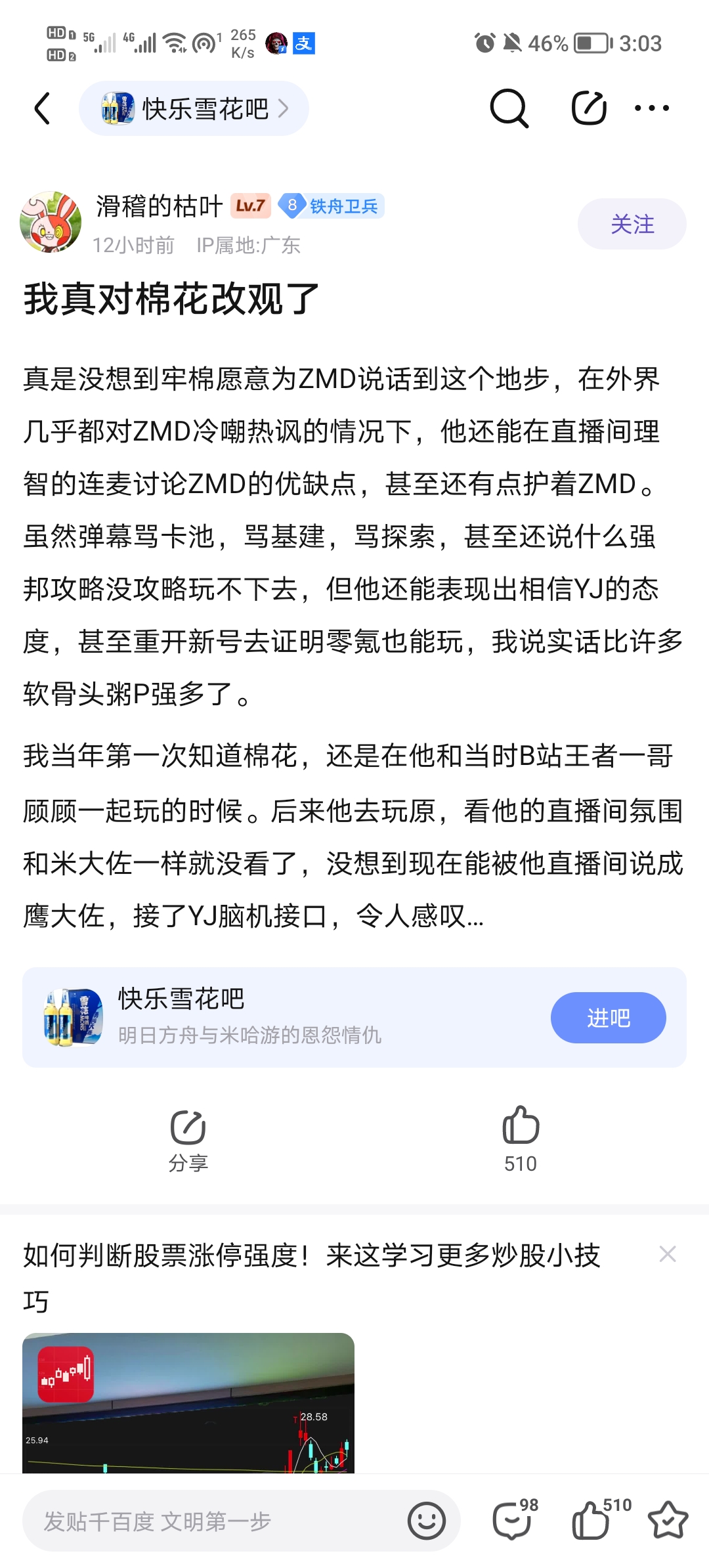The height and width of the screenshot is (1568, 709).
Task: Open 滑稽的枯叶's username link
Action: [160, 206]
